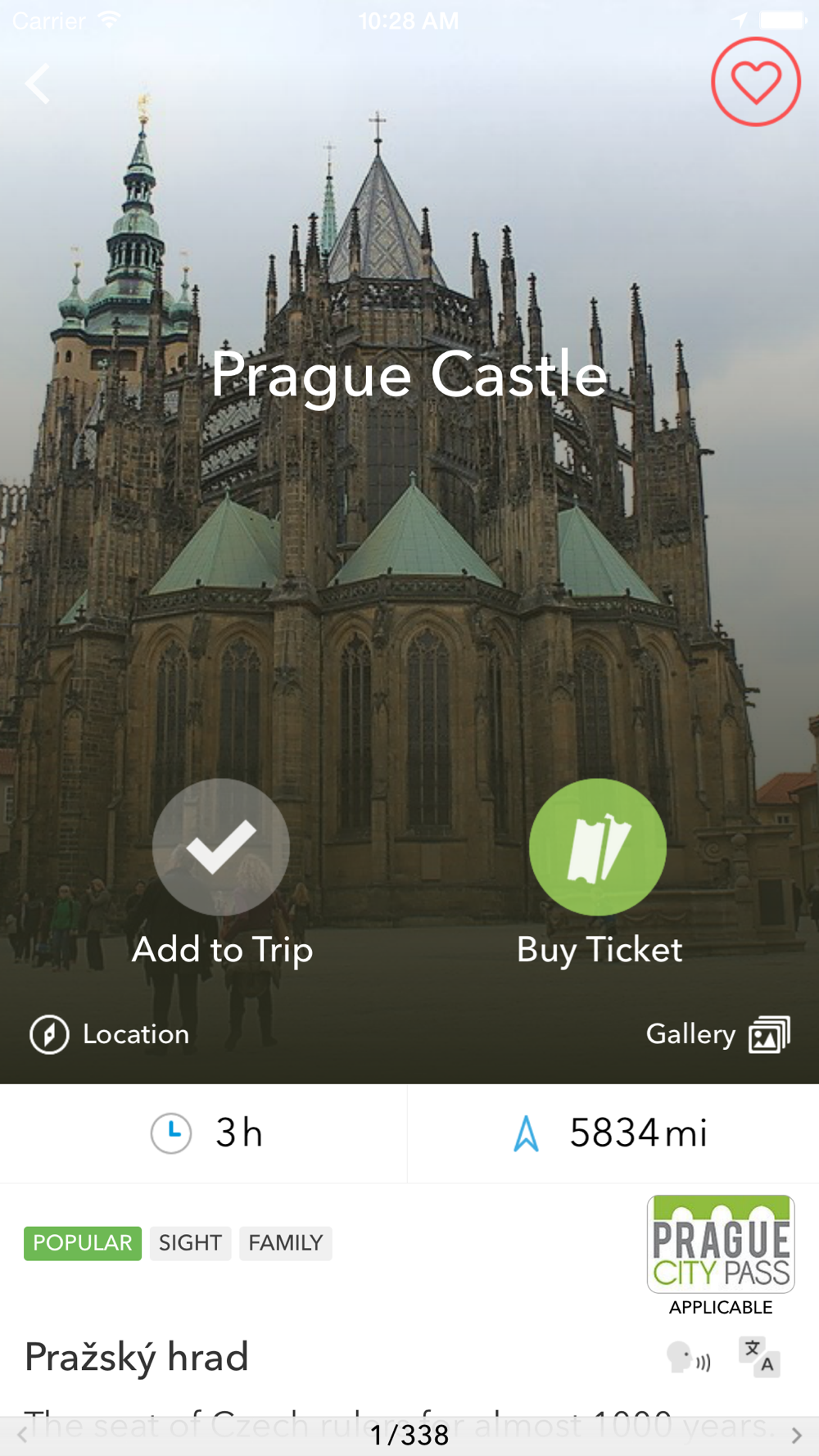This screenshot has width=819, height=1456.
Task: Open directions showing 5834 mi distance
Action: click(x=611, y=1133)
